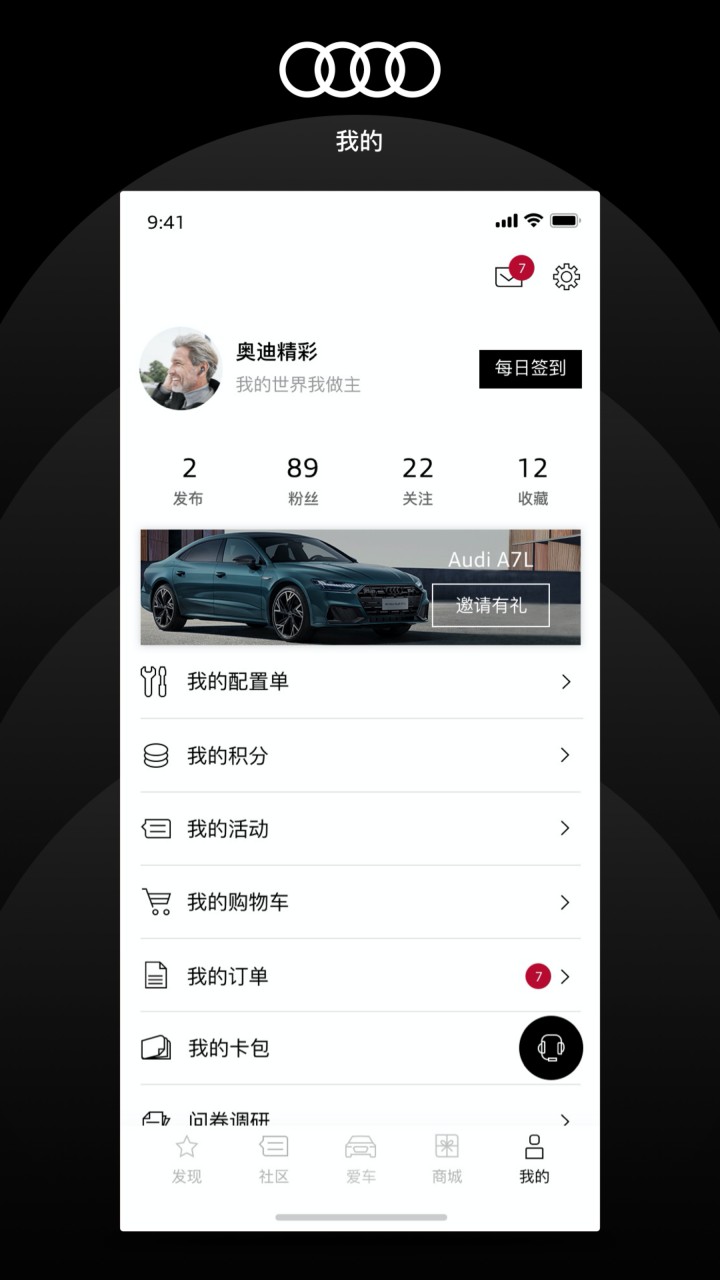Open the floating customer service headset icon

pyautogui.click(x=550, y=1046)
